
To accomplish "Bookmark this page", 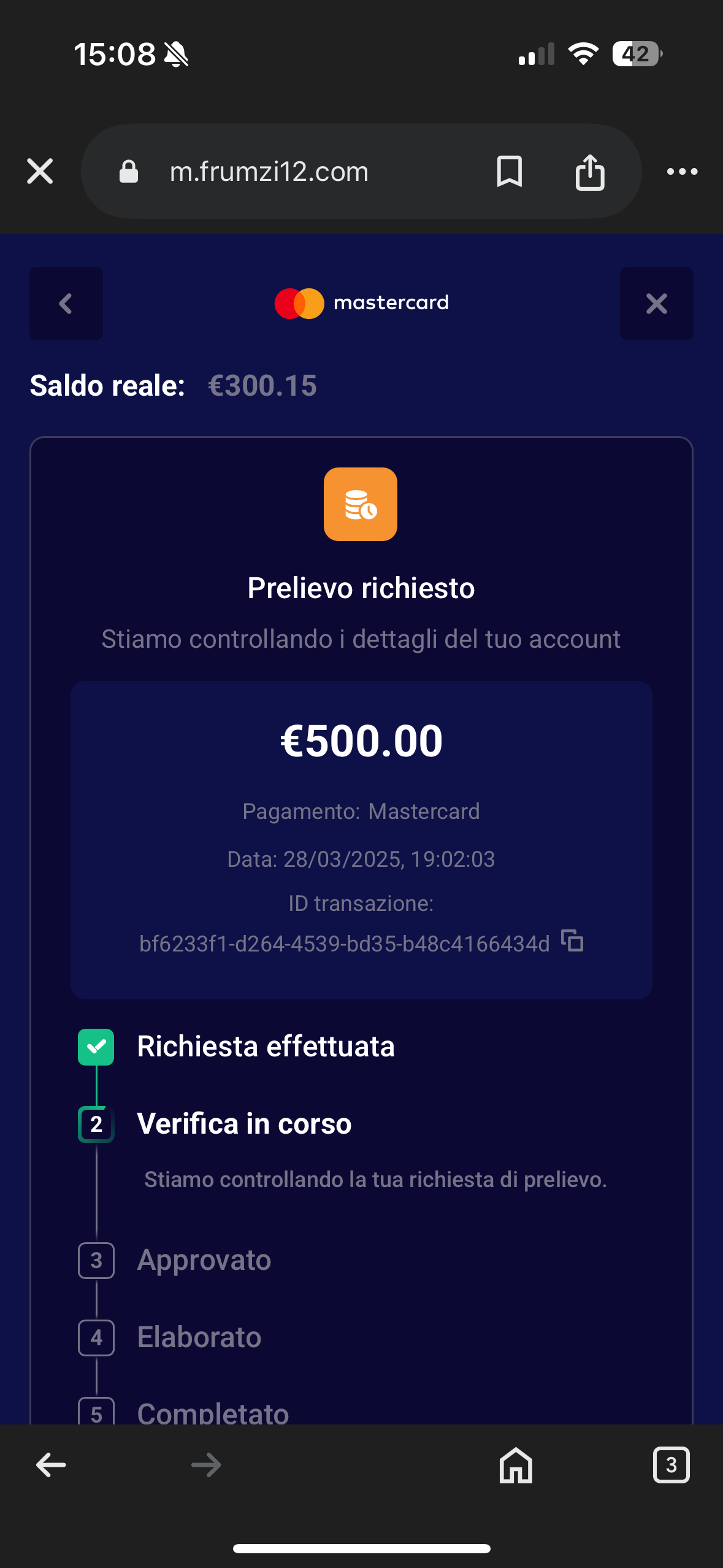I will coord(509,171).
